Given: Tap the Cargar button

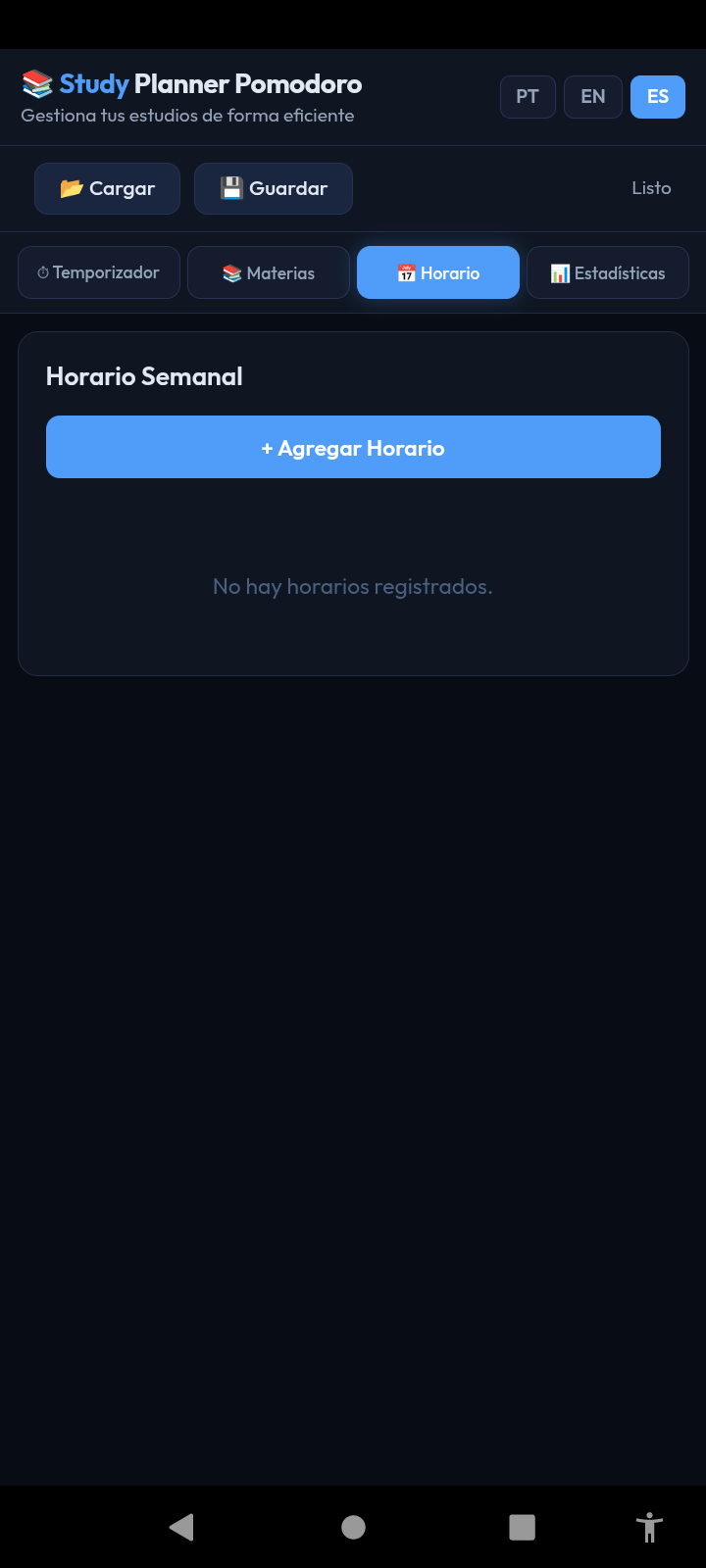Looking at the screenshot, I should [107, 188].
